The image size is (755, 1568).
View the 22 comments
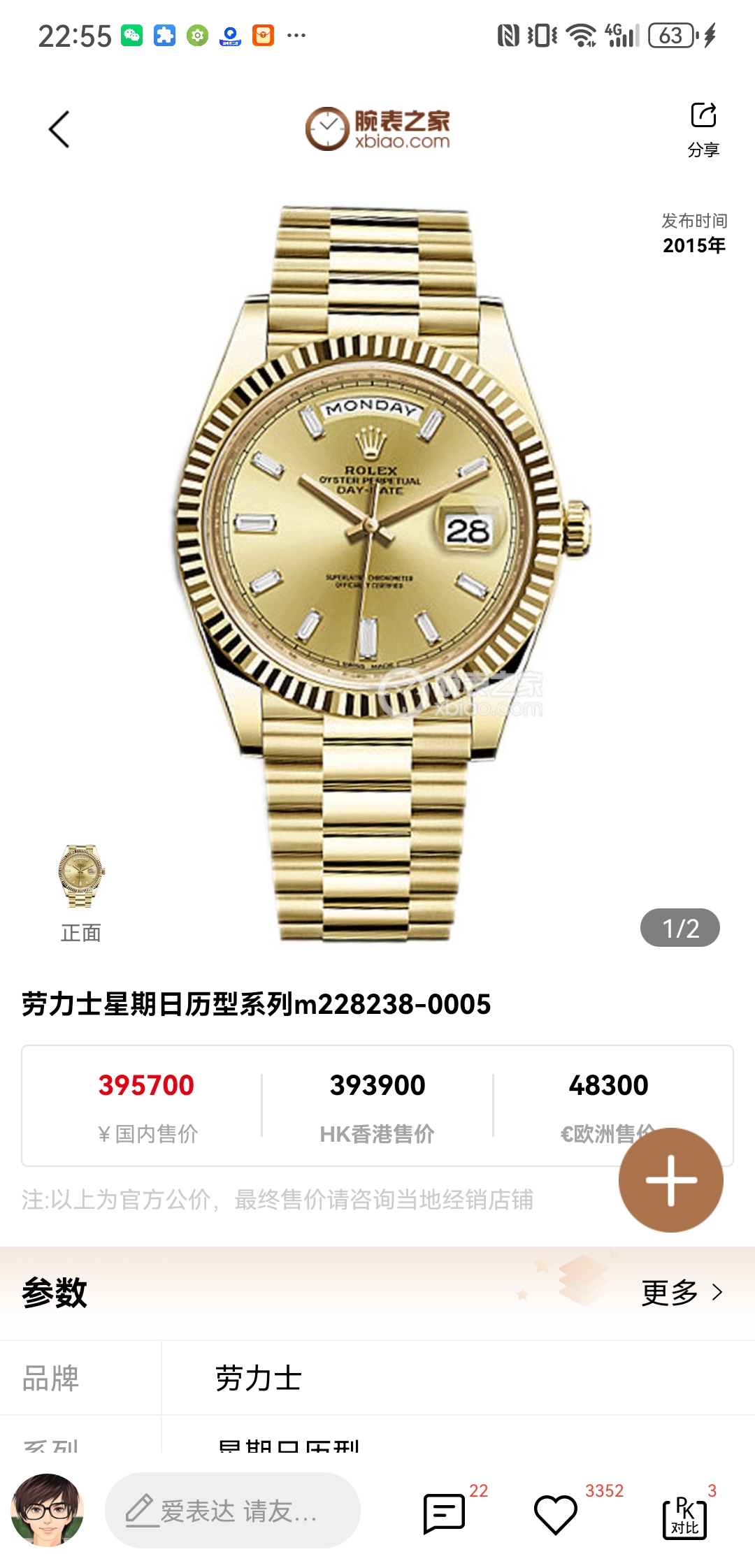pyautogui.click(x=445, y=1513)
